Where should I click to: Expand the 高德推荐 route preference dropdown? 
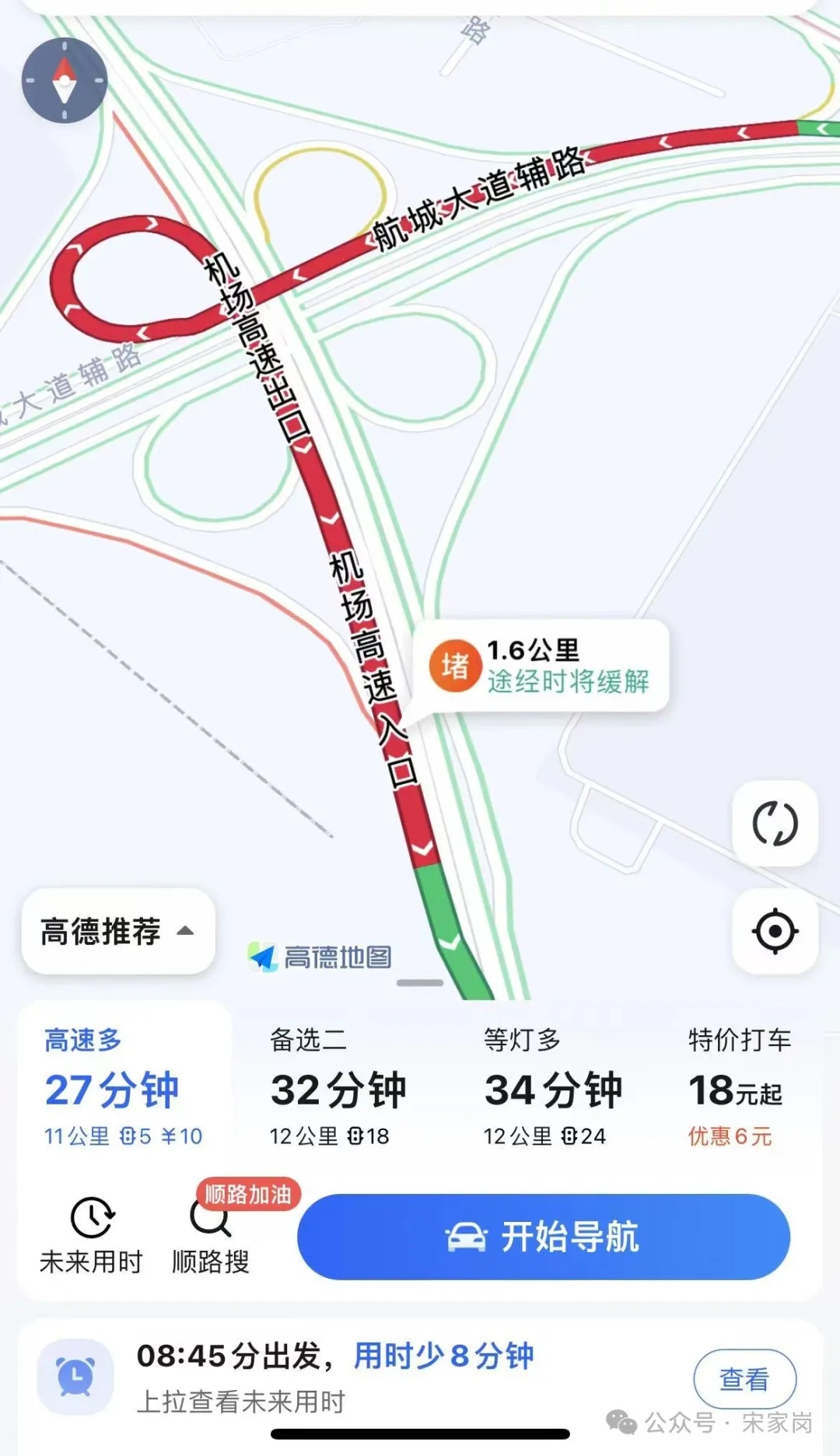click(118, 931)
